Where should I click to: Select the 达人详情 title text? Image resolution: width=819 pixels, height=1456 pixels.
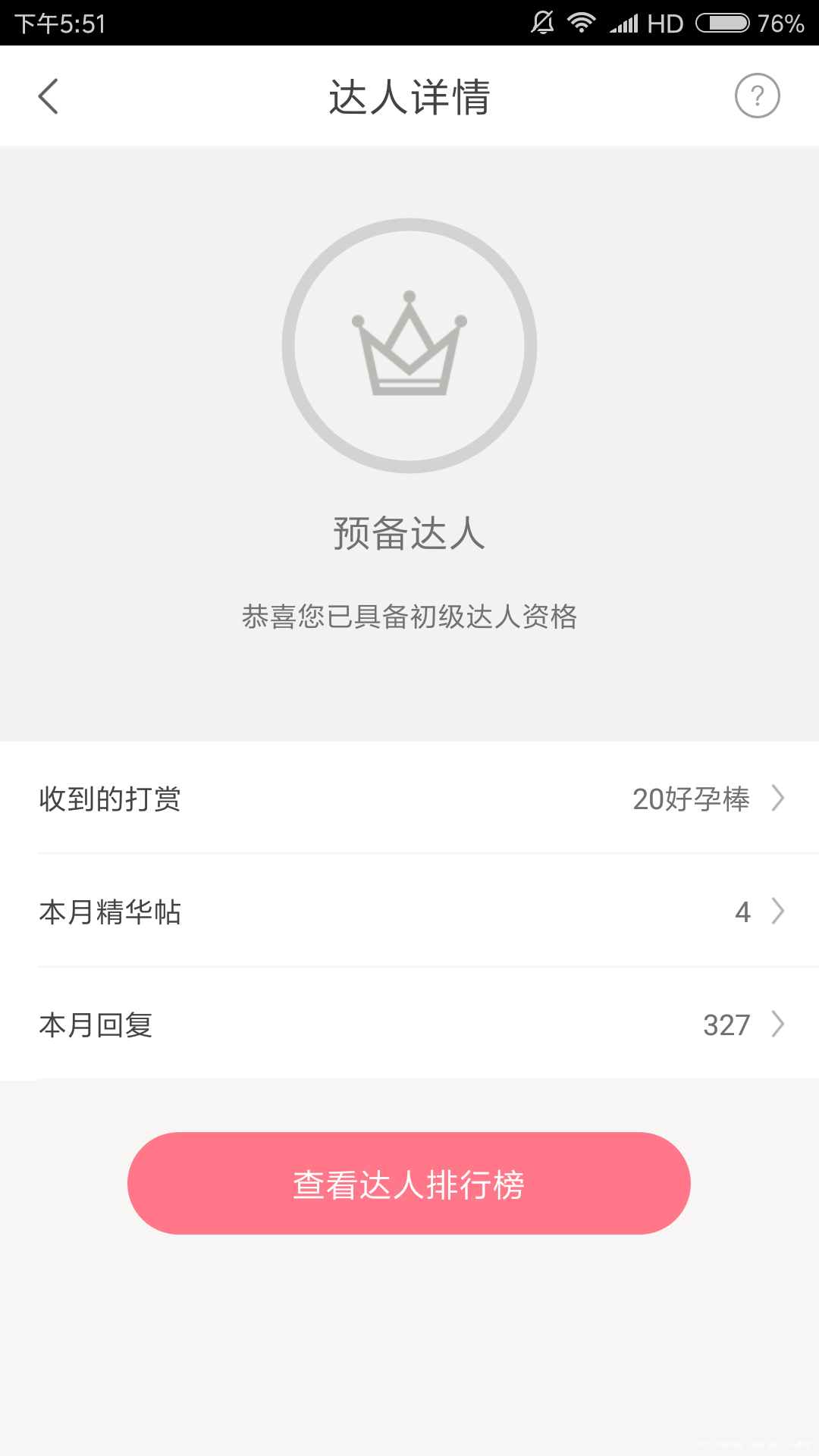pyautogui.click(x=409, y=96)
